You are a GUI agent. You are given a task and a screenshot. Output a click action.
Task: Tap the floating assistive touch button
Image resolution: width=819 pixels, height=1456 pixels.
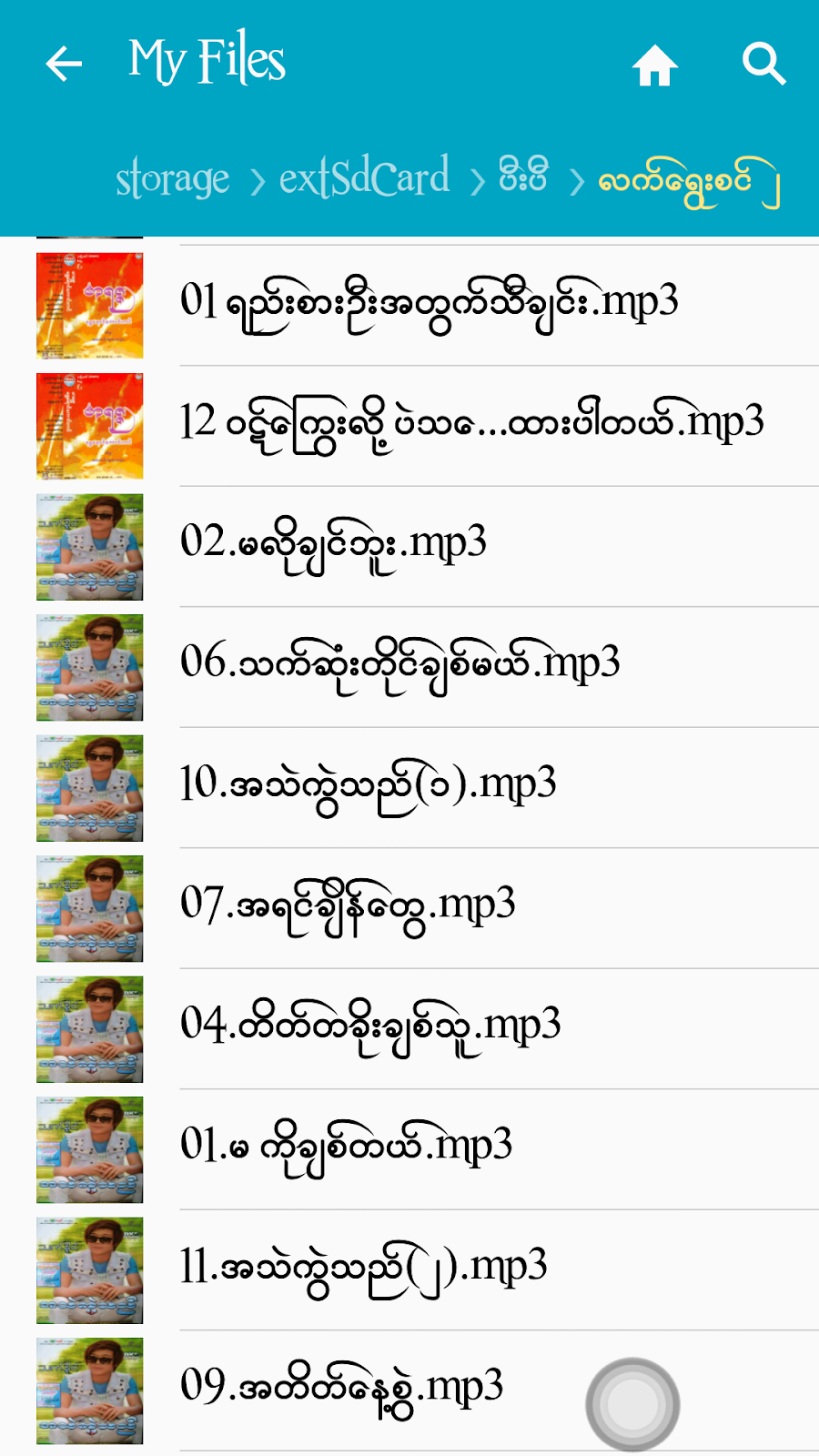(632, 1404)
